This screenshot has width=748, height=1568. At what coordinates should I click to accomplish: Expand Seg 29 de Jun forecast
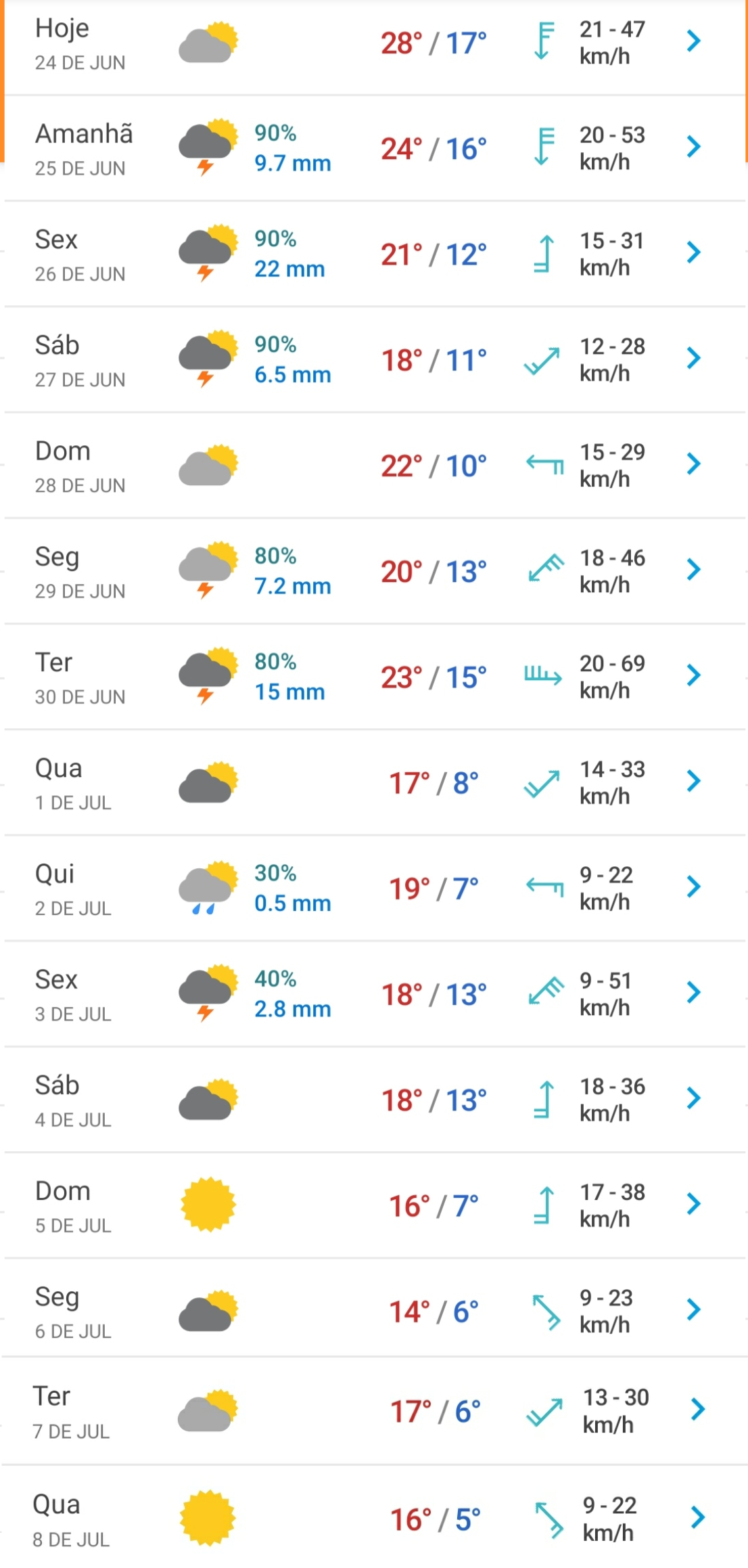click(374, 571)
